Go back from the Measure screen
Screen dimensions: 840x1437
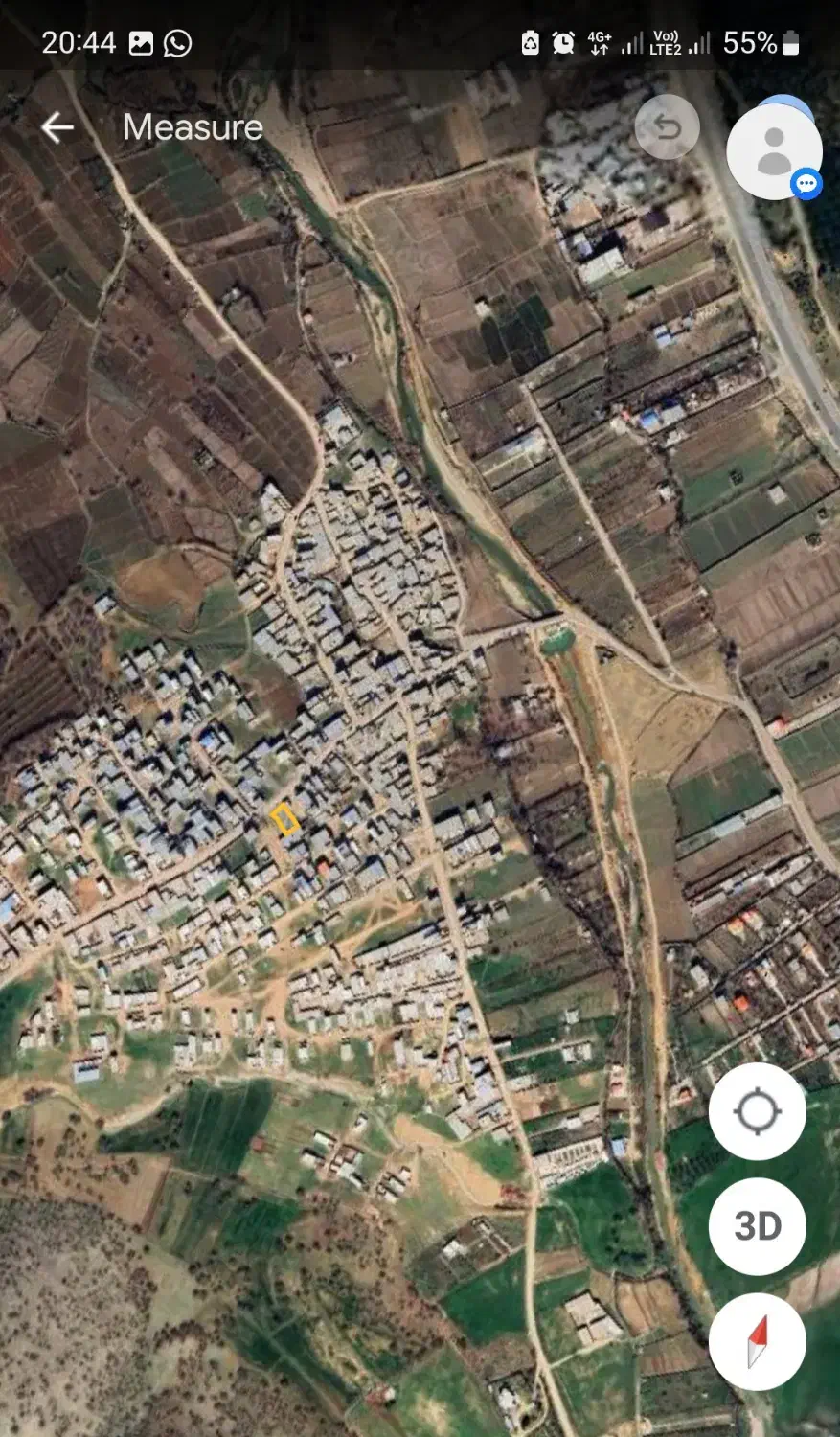[57, 127]
